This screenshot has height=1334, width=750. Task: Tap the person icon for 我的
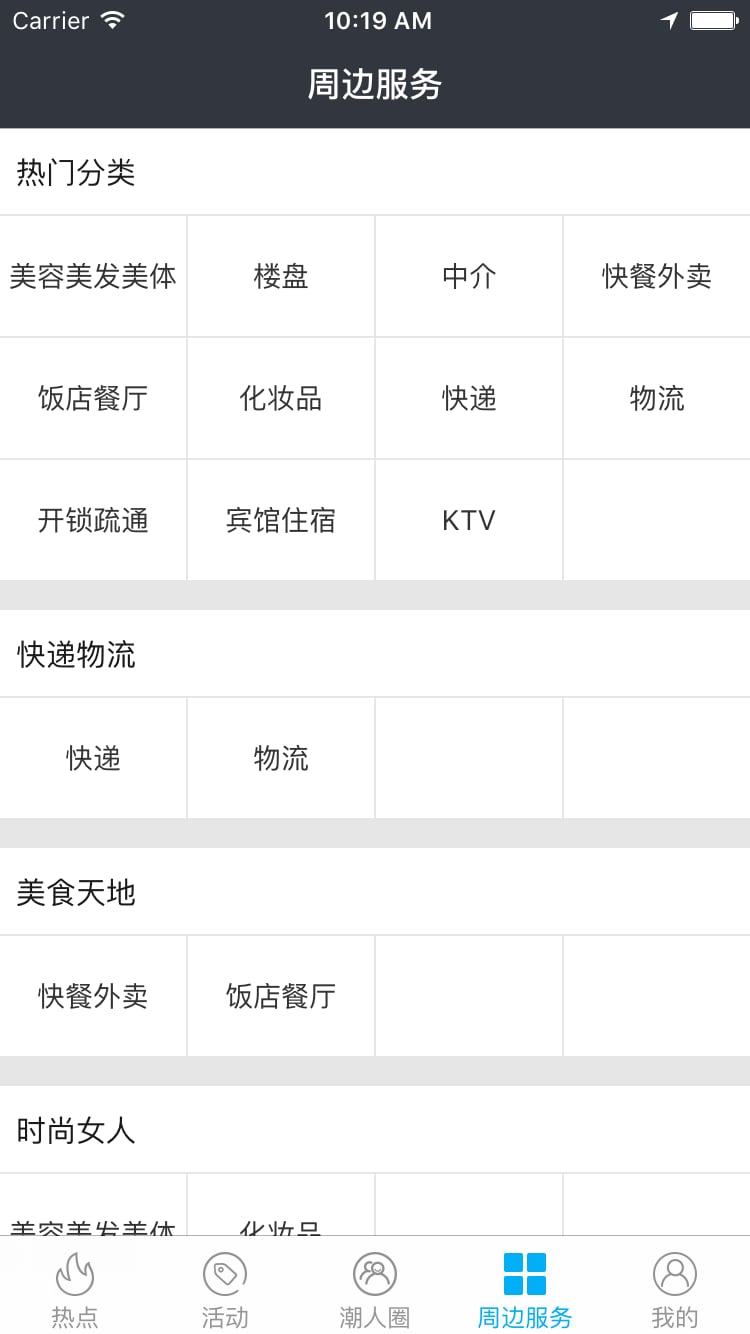(x=673, y=1273)
